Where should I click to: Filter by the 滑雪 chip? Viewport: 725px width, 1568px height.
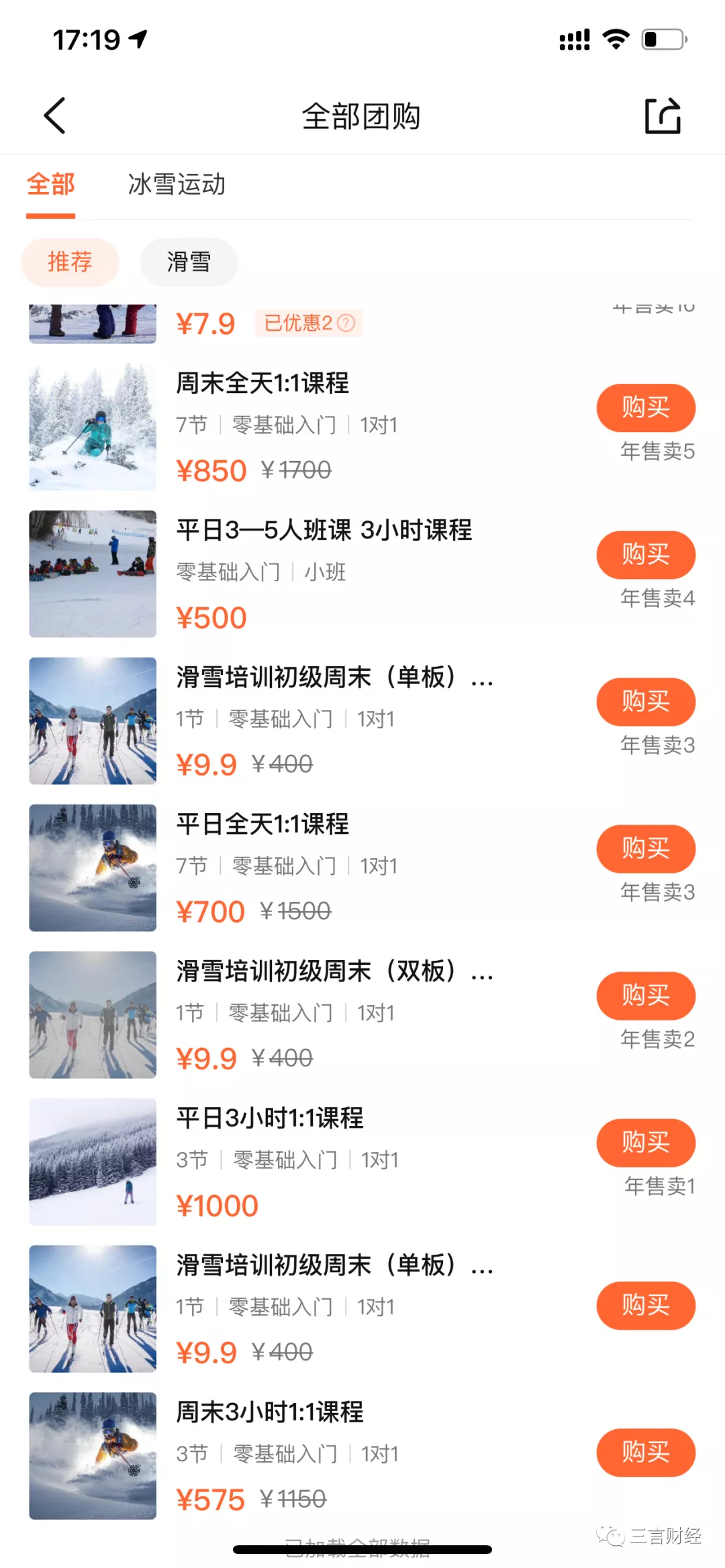point(189,262)
